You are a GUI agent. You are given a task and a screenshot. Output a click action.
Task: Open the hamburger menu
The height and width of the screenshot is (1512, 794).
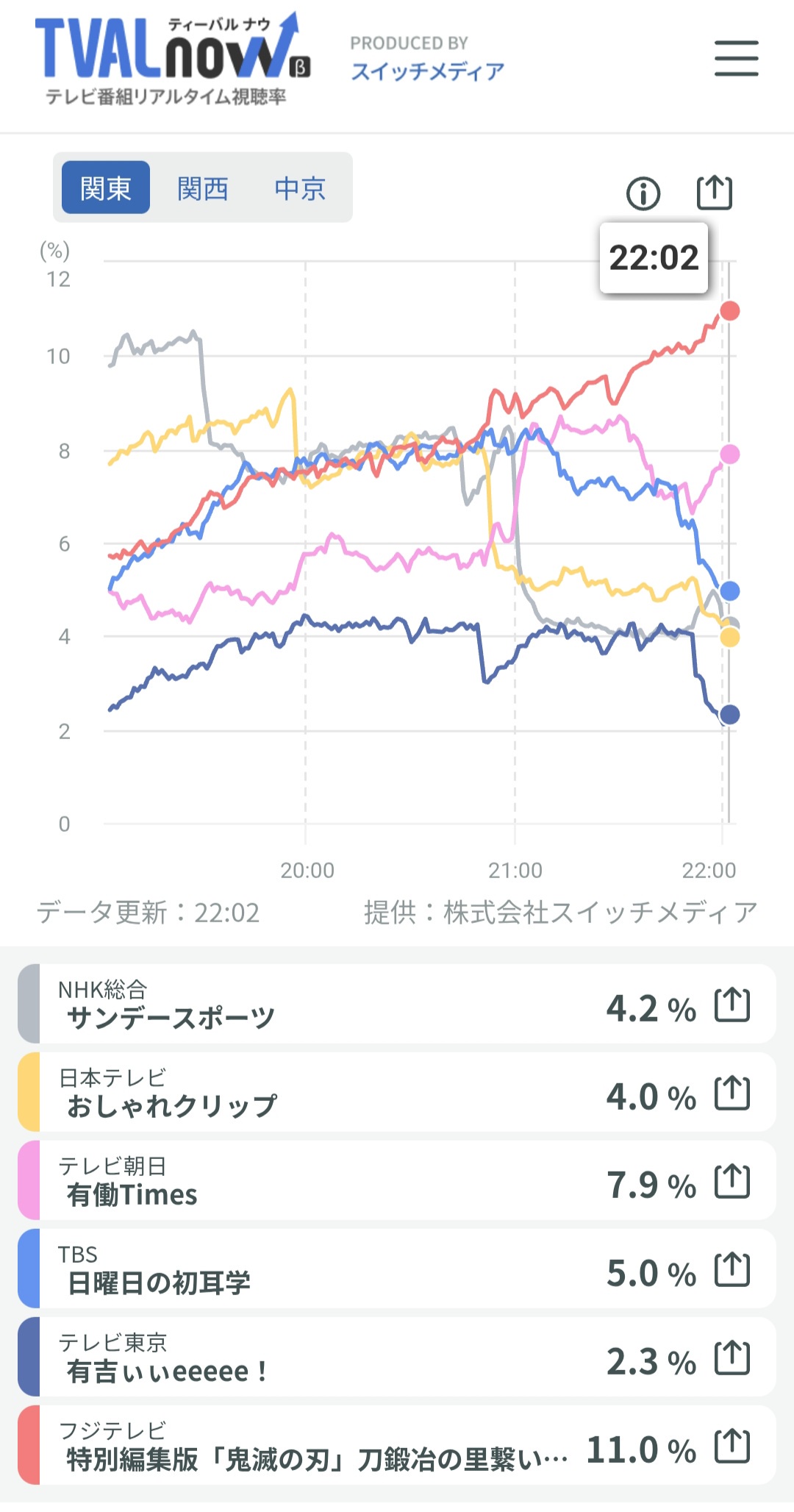pyautogui.click(x=736, y=58)
